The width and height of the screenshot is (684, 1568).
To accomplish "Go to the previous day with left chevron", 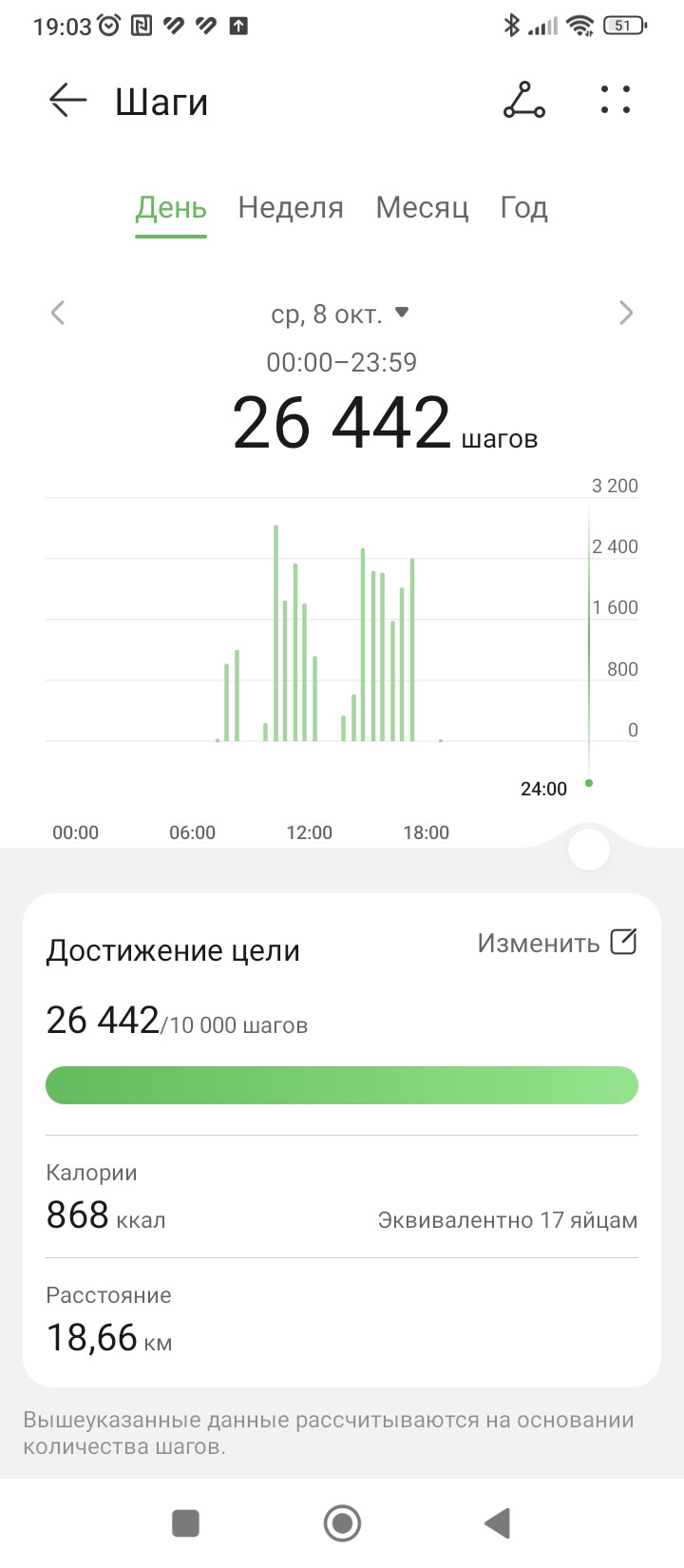I will pyautogui.click(x=58, y=313).
